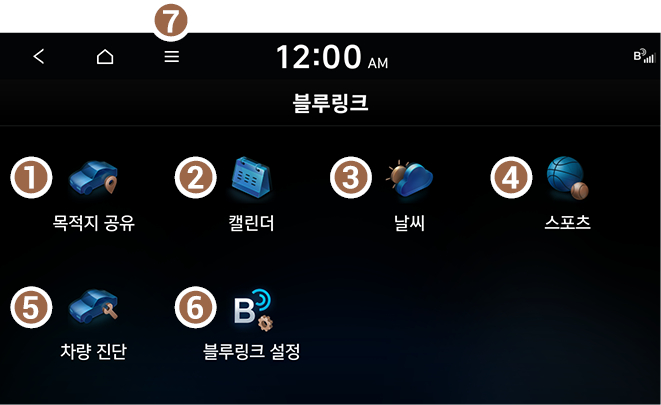Viewport: 661px width, 405px height.
Task: Return to the home screen
Action: pos(105,57)
